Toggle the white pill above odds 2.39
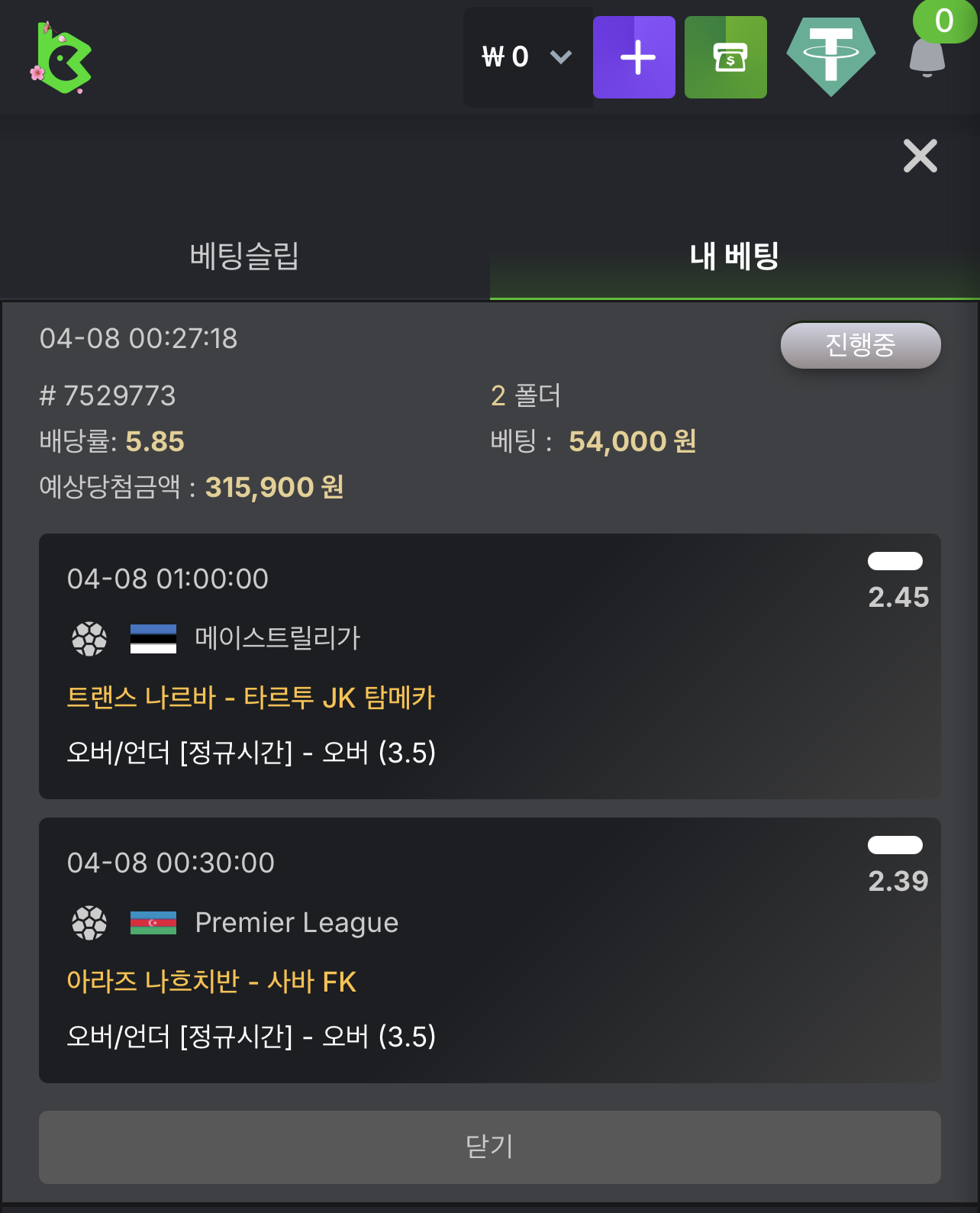The image size is (980, 1213). [895, 844]
